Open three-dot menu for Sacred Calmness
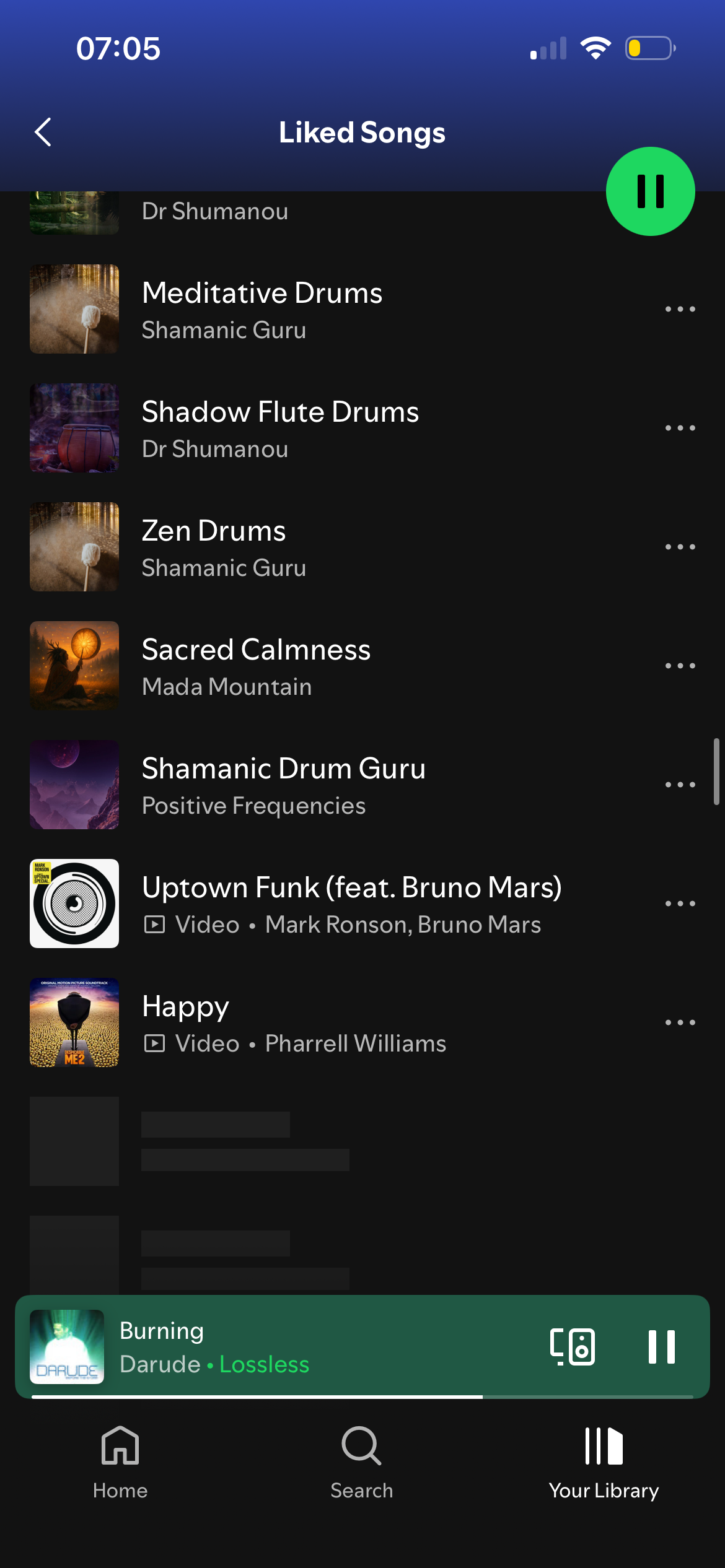Screen dimensions: 725x1568 point(680,666)
